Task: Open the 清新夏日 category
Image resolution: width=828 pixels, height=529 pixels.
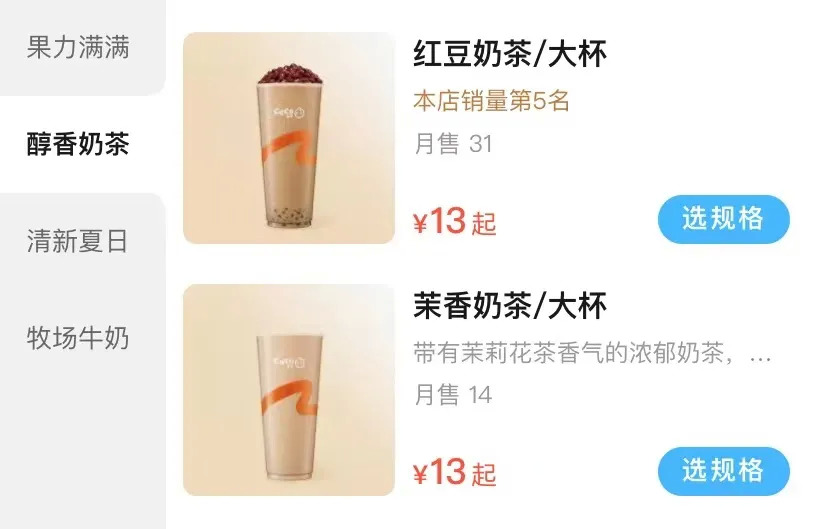Action: click(78, 242)
